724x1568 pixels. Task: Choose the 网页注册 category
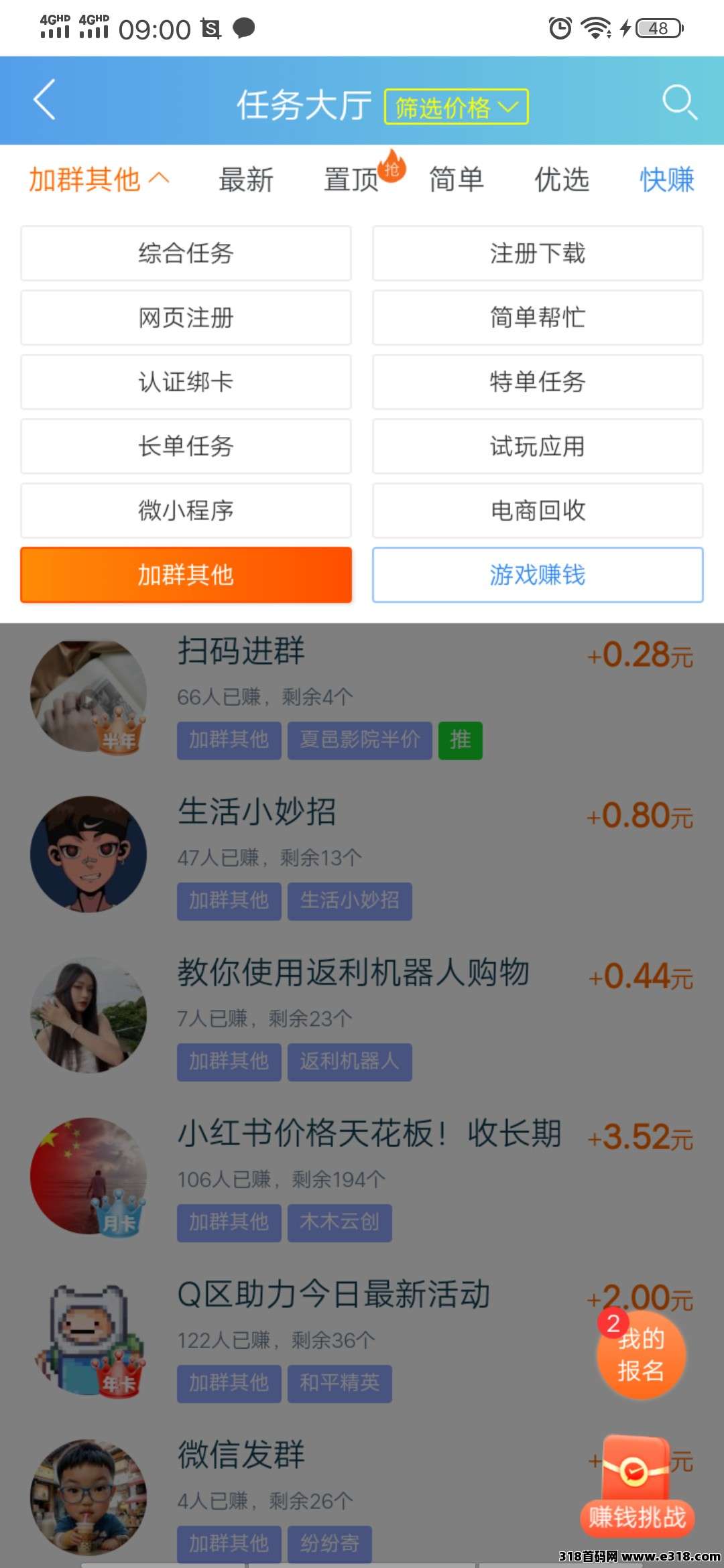pyautogui.click(x=186, y=318)
